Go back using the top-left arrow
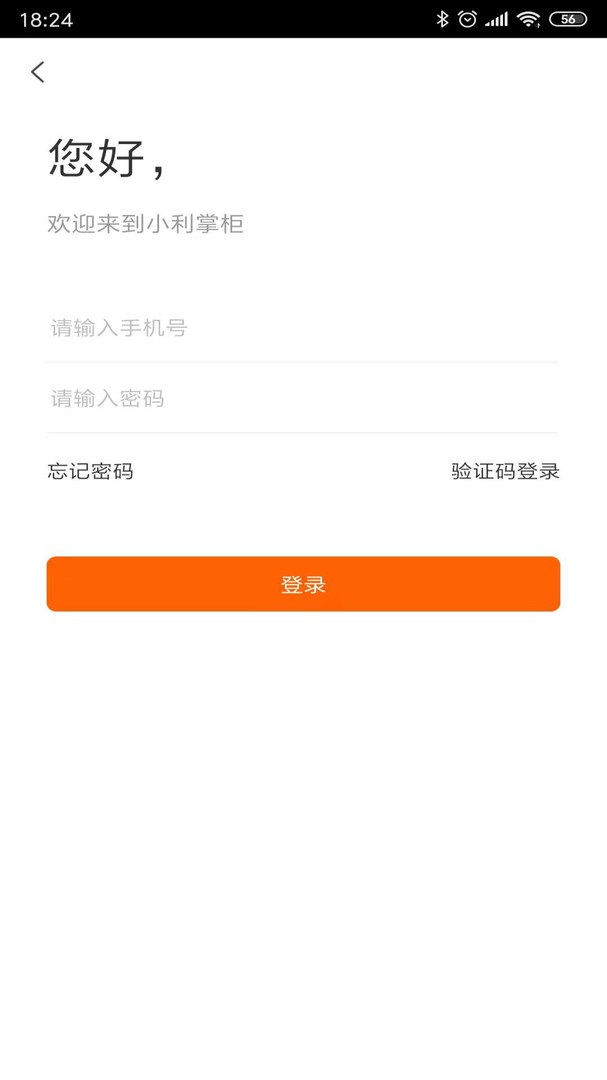Image resolution: width=607 pixels, height=1080 pixels. point(38,72)
